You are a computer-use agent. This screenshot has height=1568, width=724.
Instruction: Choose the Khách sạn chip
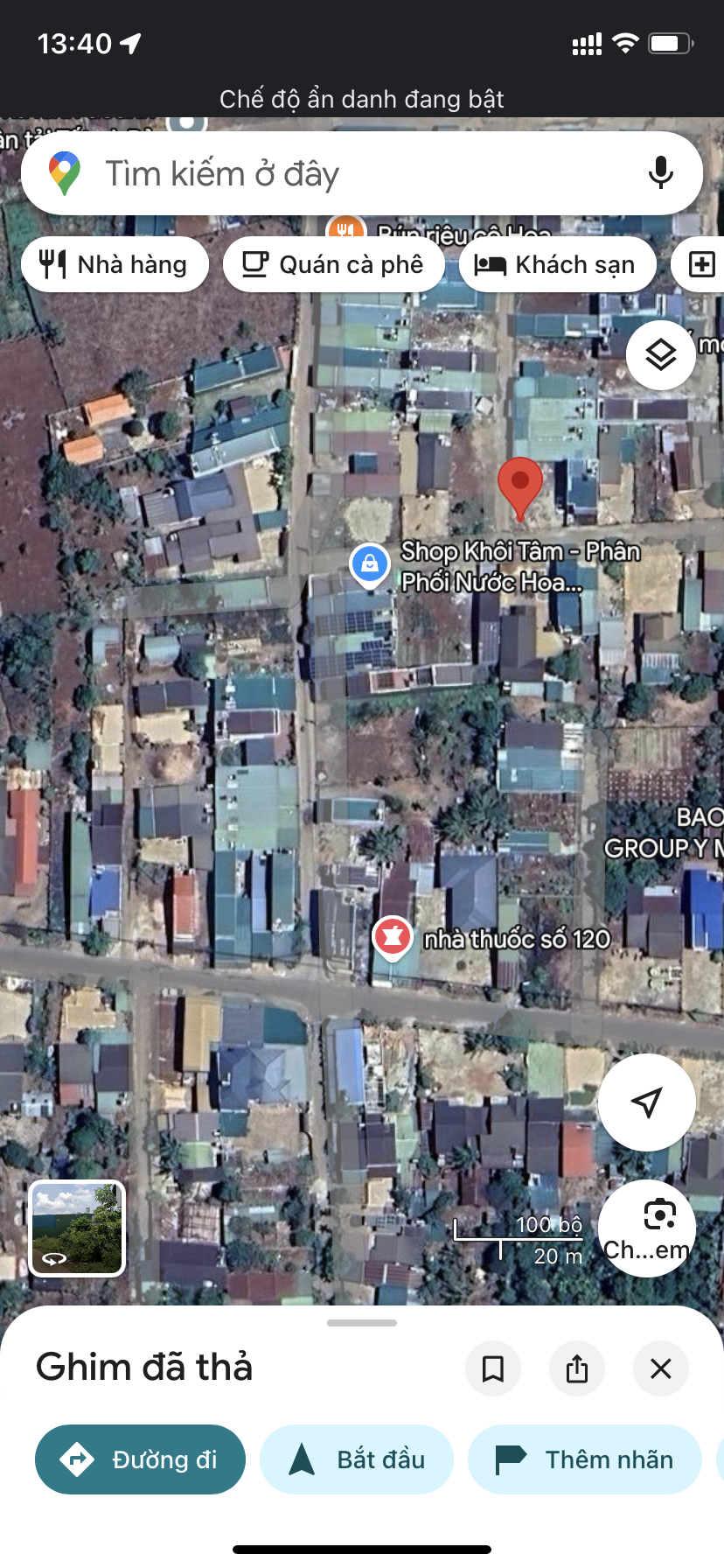point(557,264)
